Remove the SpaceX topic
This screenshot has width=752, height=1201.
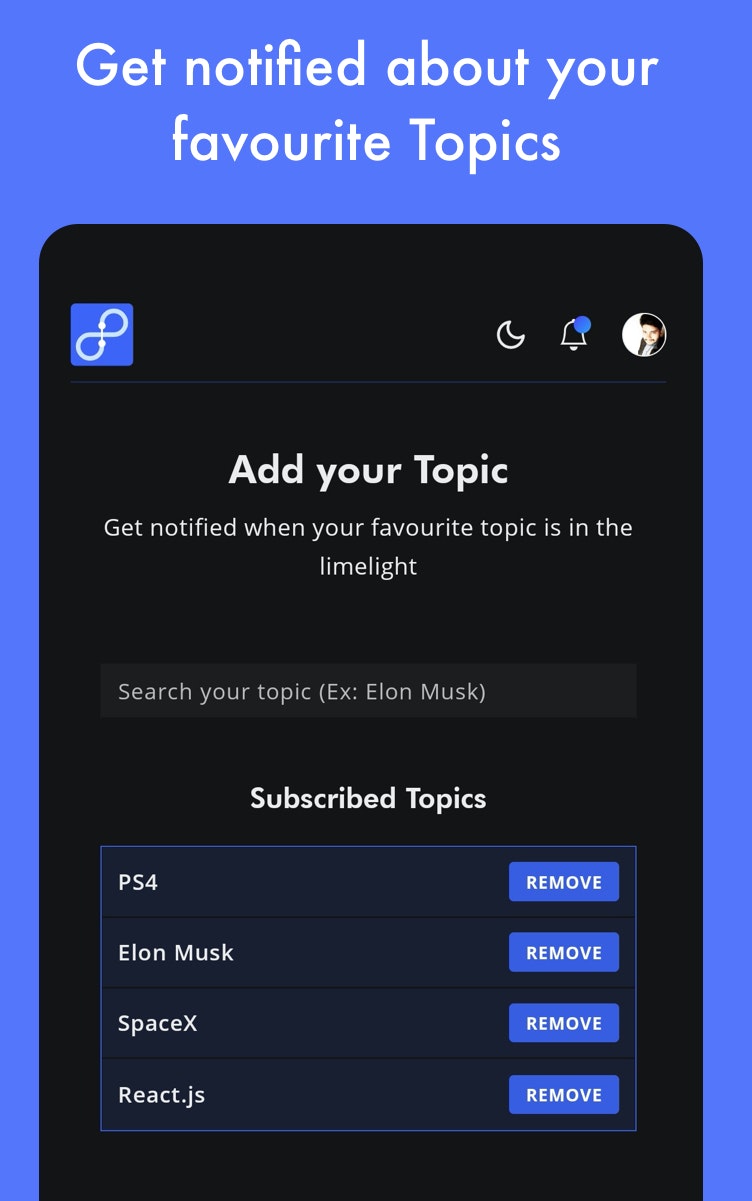(x=564, y=1023)
